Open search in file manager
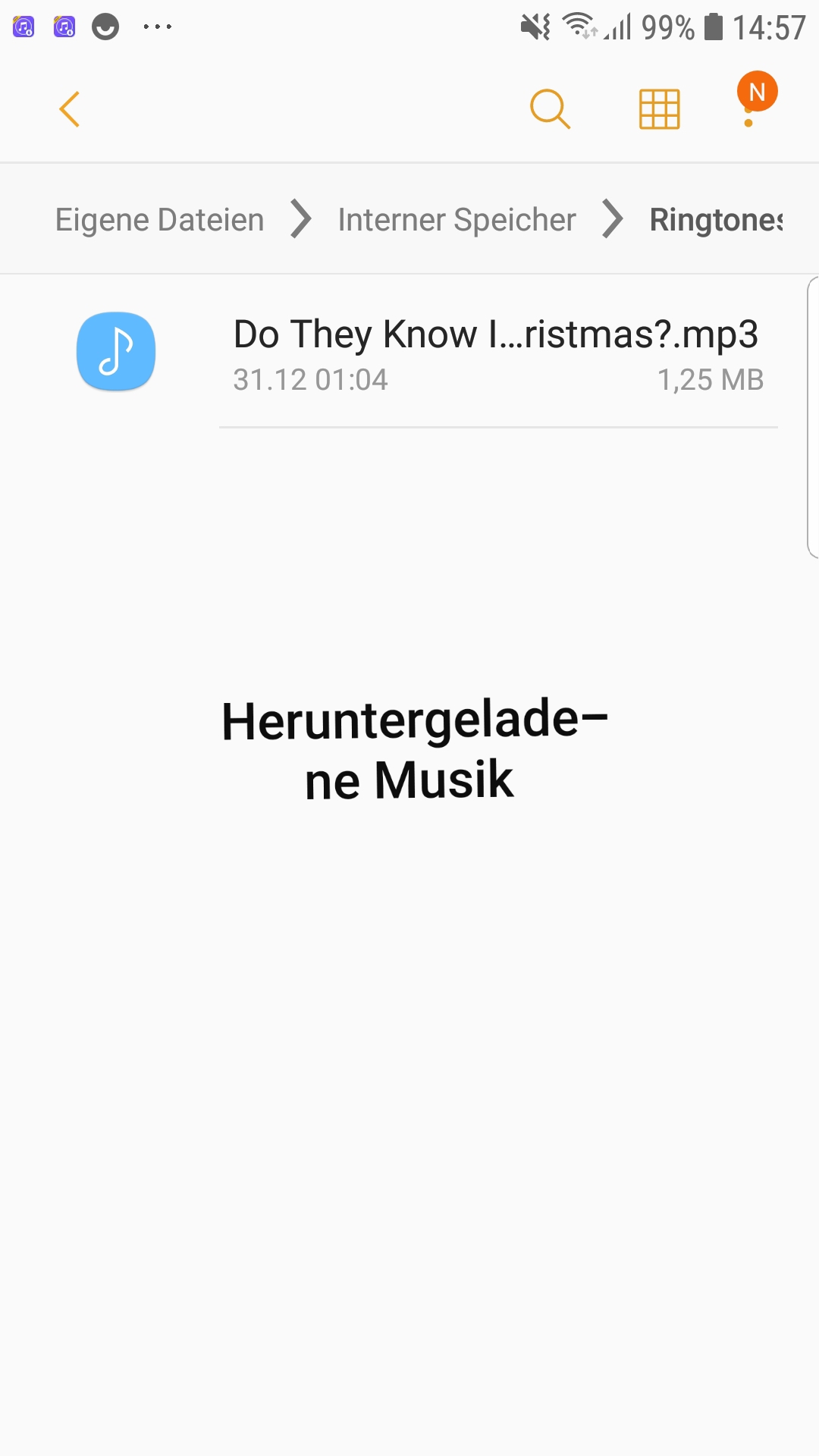 coord(550,109)
